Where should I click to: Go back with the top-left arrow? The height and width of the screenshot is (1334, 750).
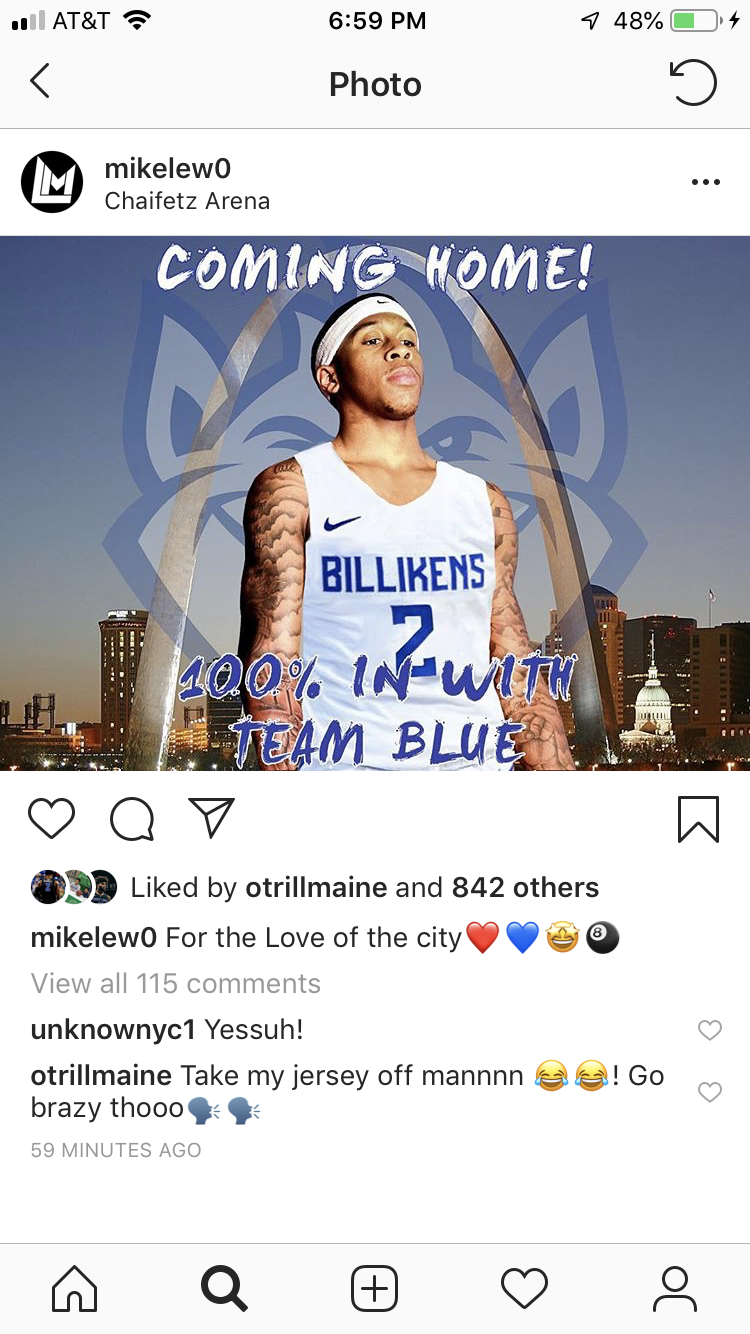tap(40, 83)
